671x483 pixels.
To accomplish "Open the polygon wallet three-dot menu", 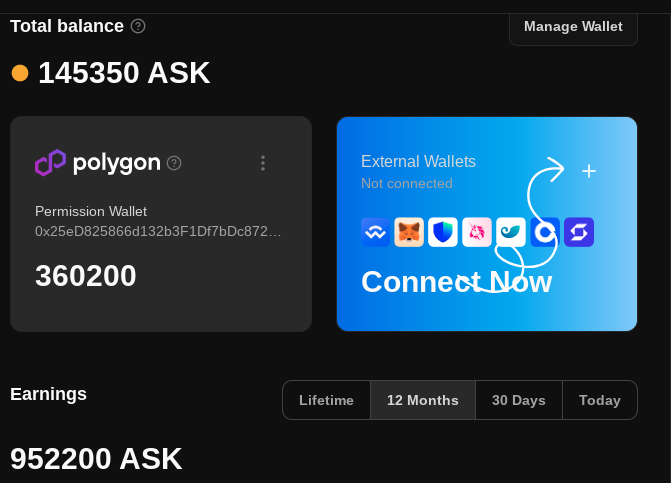I will pyautogui.click(x=263, y=163).
